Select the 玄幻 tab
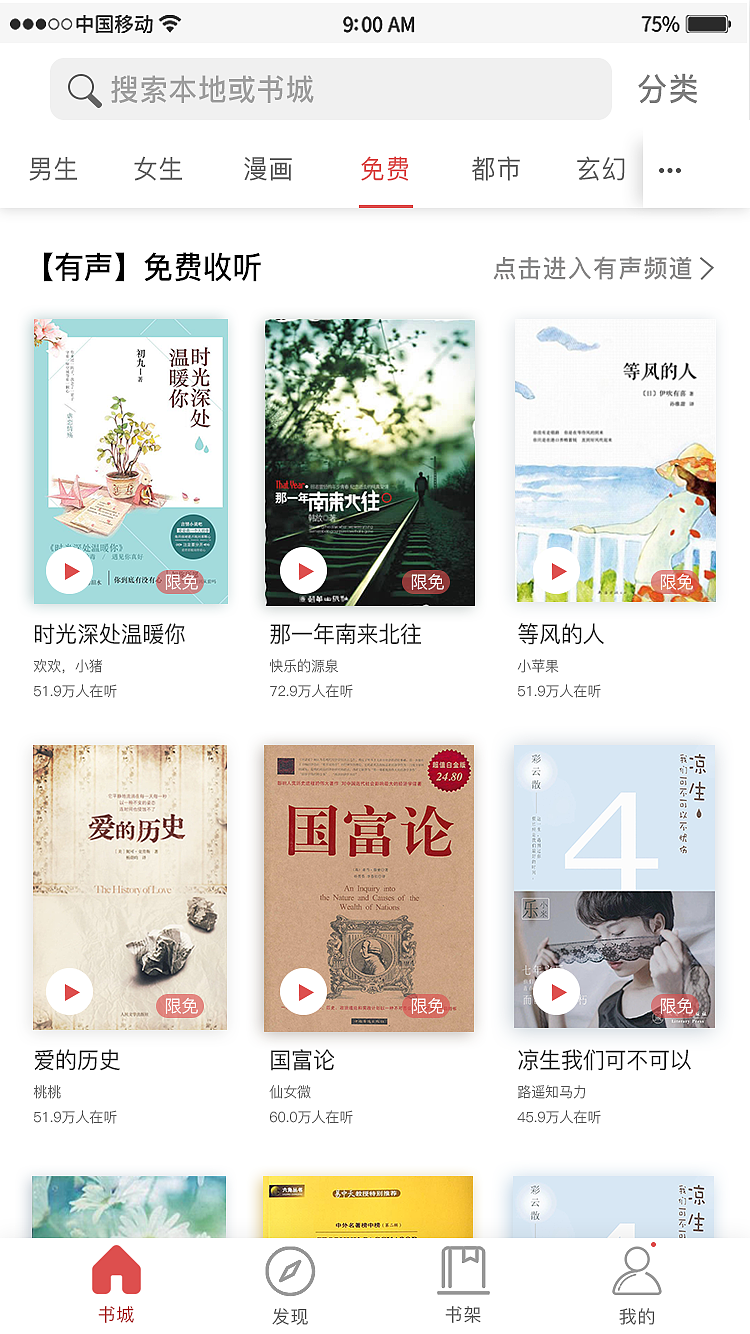Image resolution: width=750 pixels, height=1334 pixels. click(x=601, y=170)
